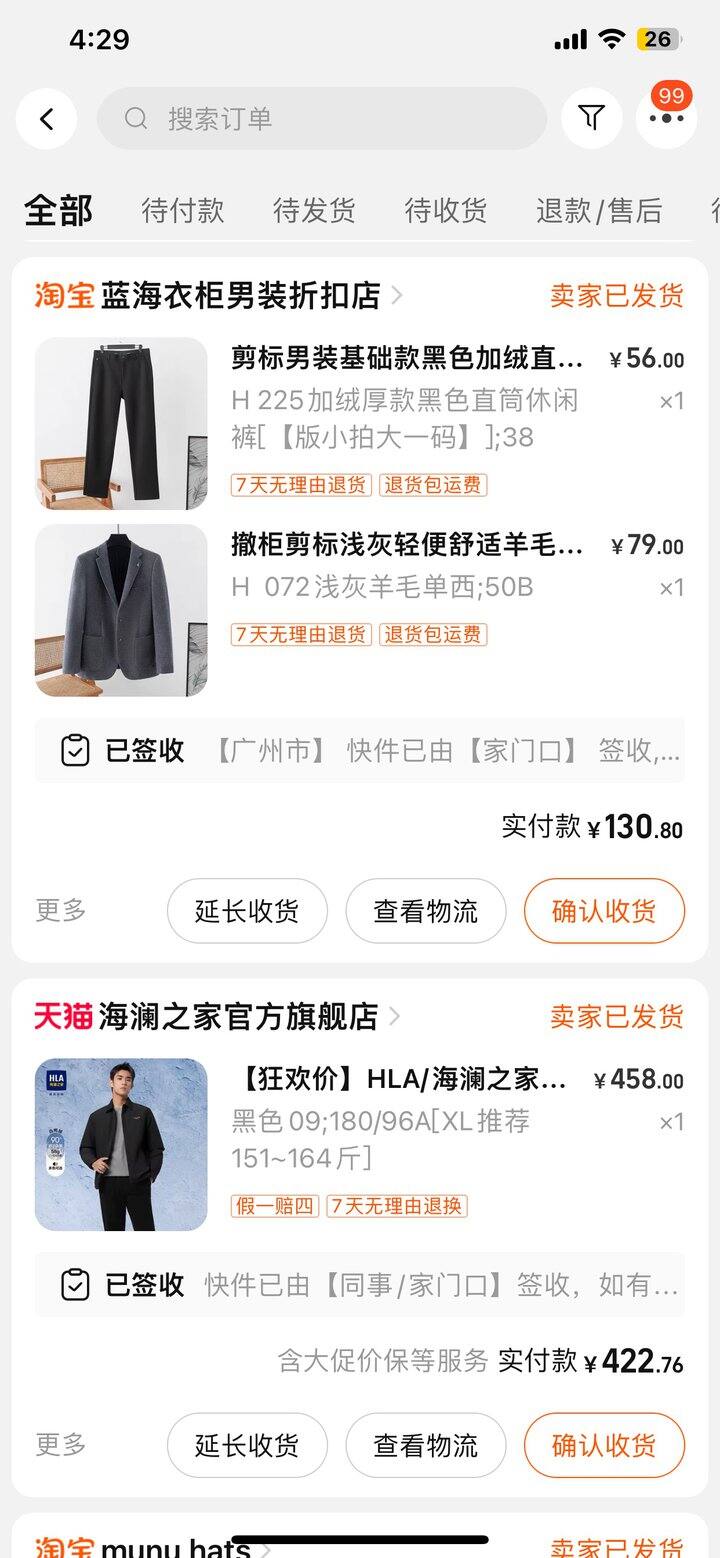Open the 海澜之家官方旗舰店 shop page

pos(239,1017)
